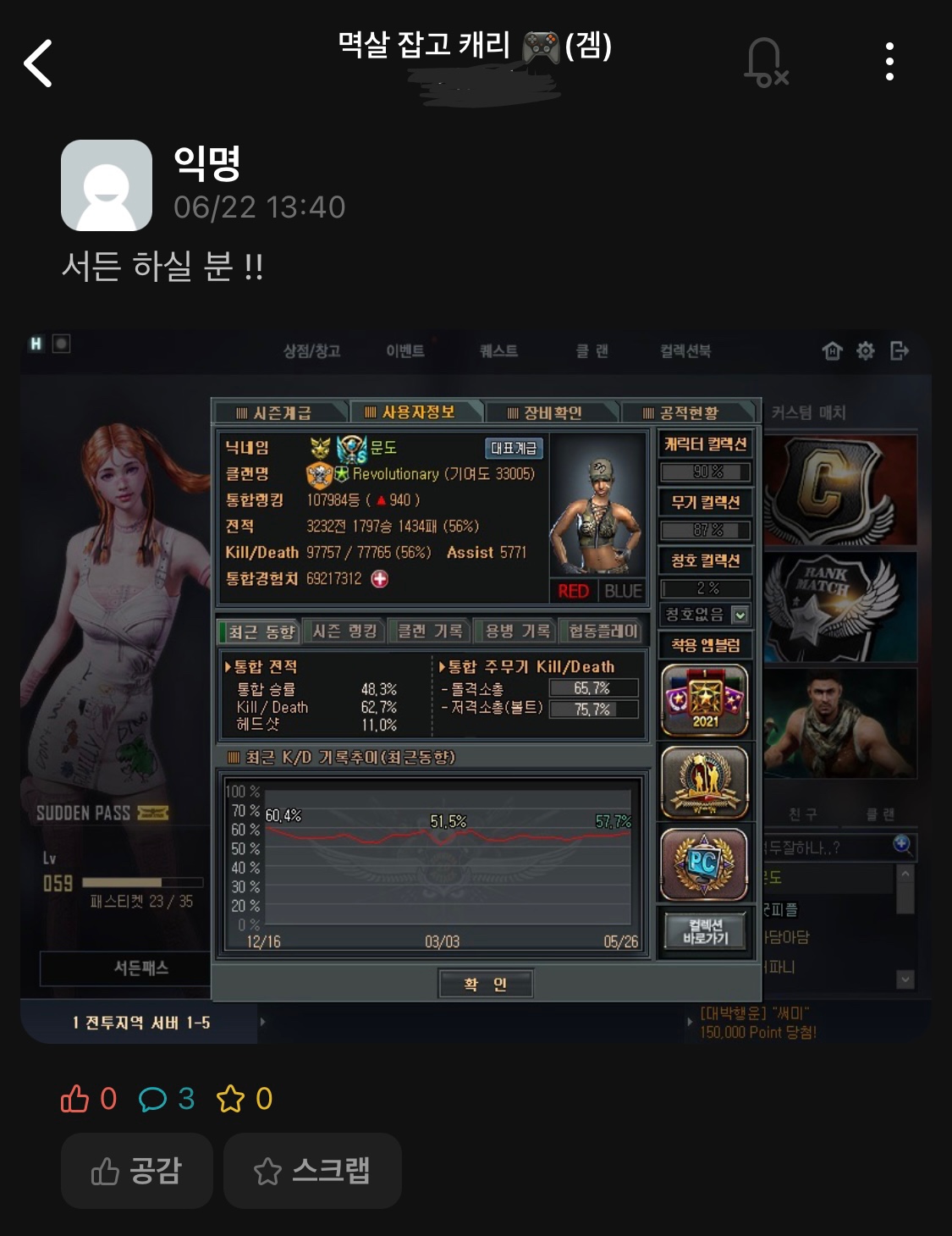Open the attached game screenshot
This screenshot has height=1236, width=952.
[476, 686]
